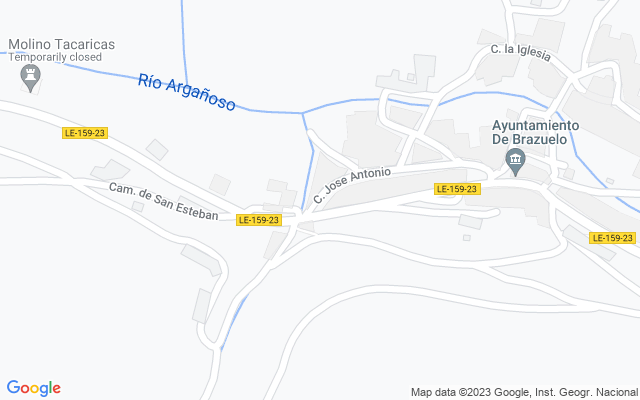Select the Ayuntamiento De Brazuelo map pin
This screenshot has width=640, height=400.
click(515, 162)
